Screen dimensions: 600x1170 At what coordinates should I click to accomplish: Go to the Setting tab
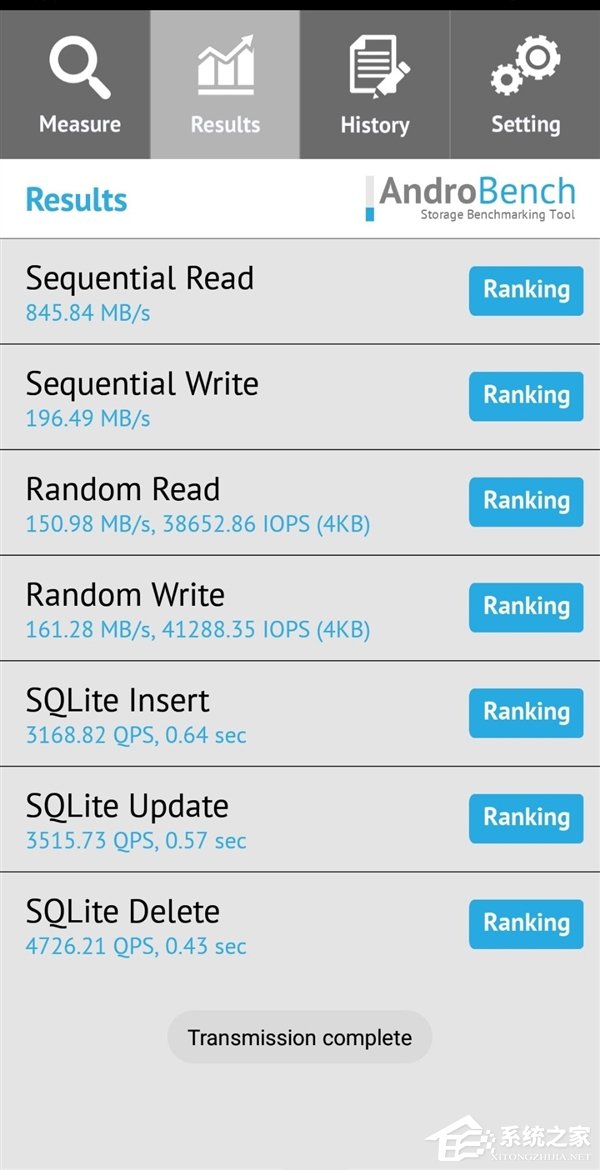pos(525,86)
